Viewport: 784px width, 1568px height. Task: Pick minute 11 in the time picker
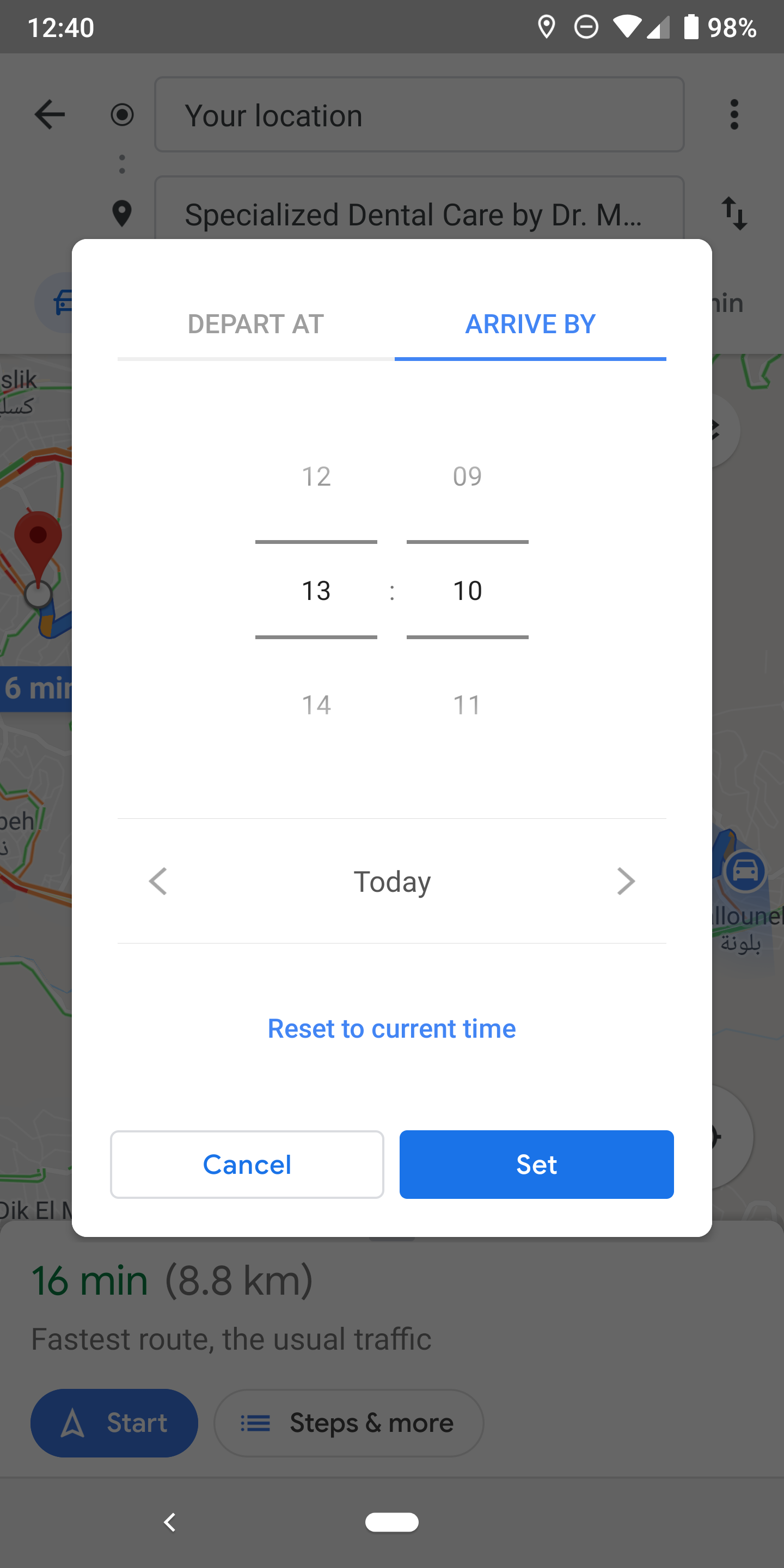coord(467,705)
